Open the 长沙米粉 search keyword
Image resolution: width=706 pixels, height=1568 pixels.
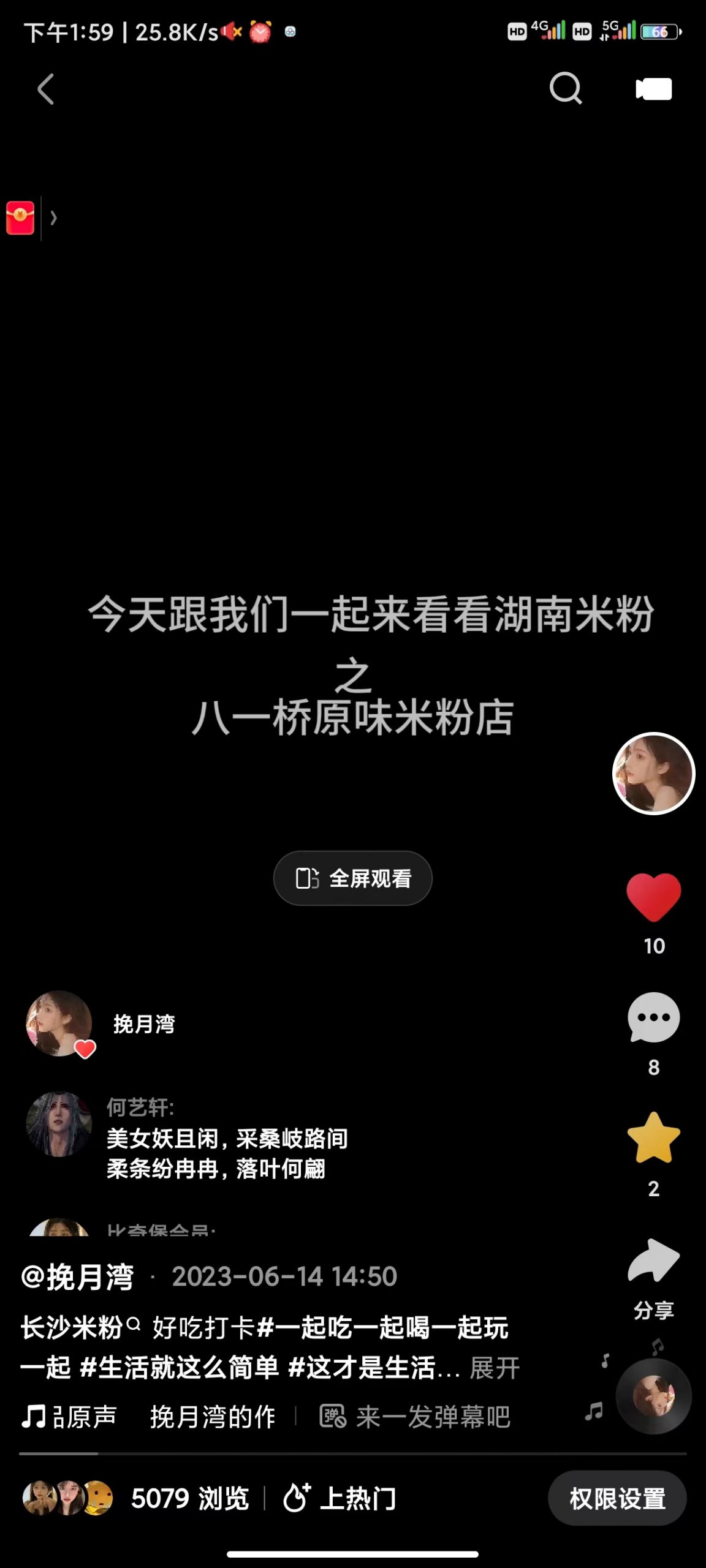81,1328
